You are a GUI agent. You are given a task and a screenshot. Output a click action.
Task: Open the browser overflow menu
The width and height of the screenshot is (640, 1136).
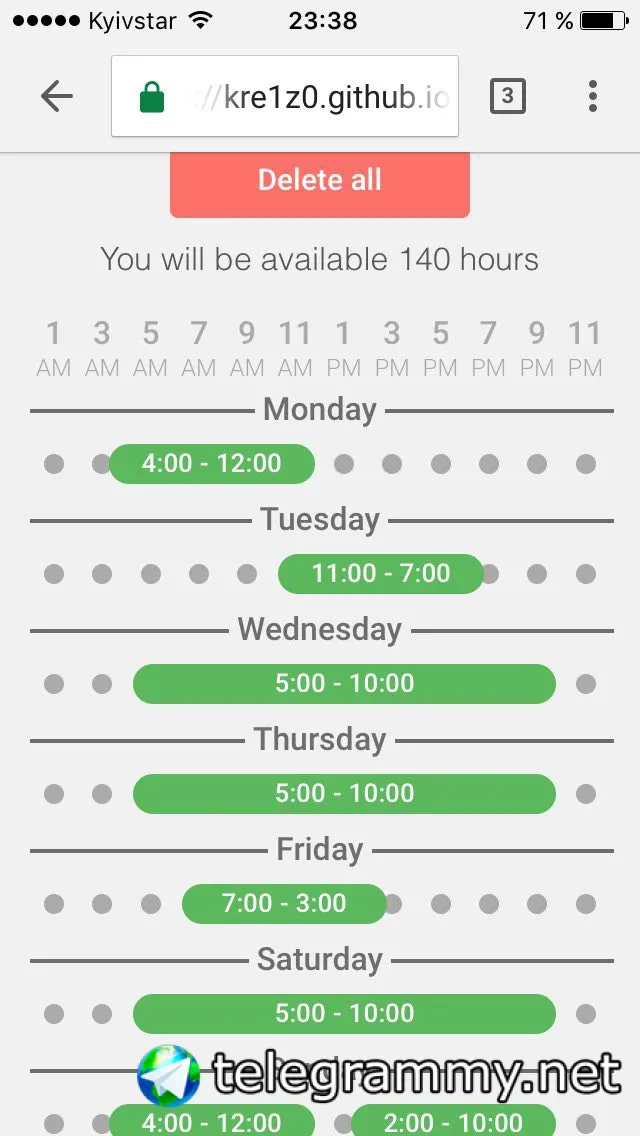coord(592,96)
